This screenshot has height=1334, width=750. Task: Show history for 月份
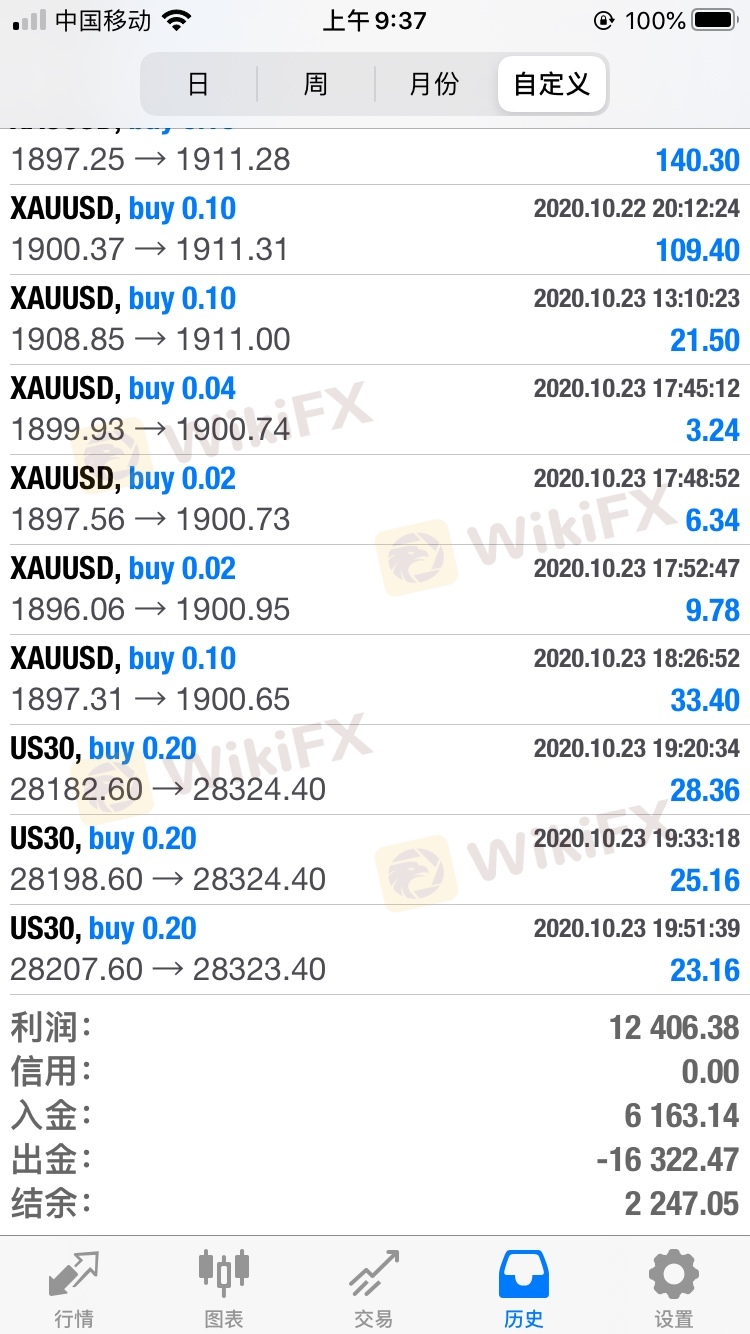pyautogui.click(x=434, y=84)
